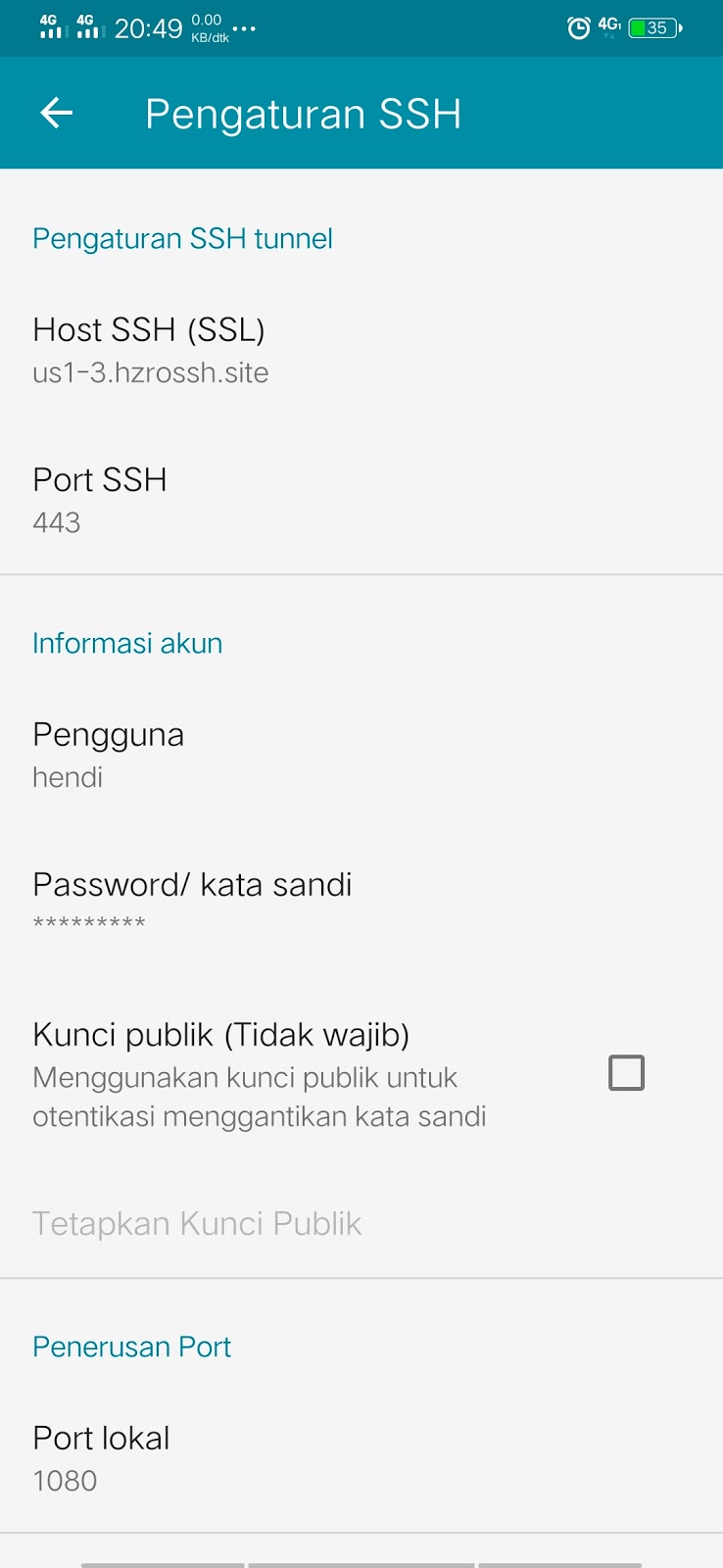Select the Pengaturan SSH tunnel section header
The height and width of the screenshot is (1568, 723).
point(182,238)
